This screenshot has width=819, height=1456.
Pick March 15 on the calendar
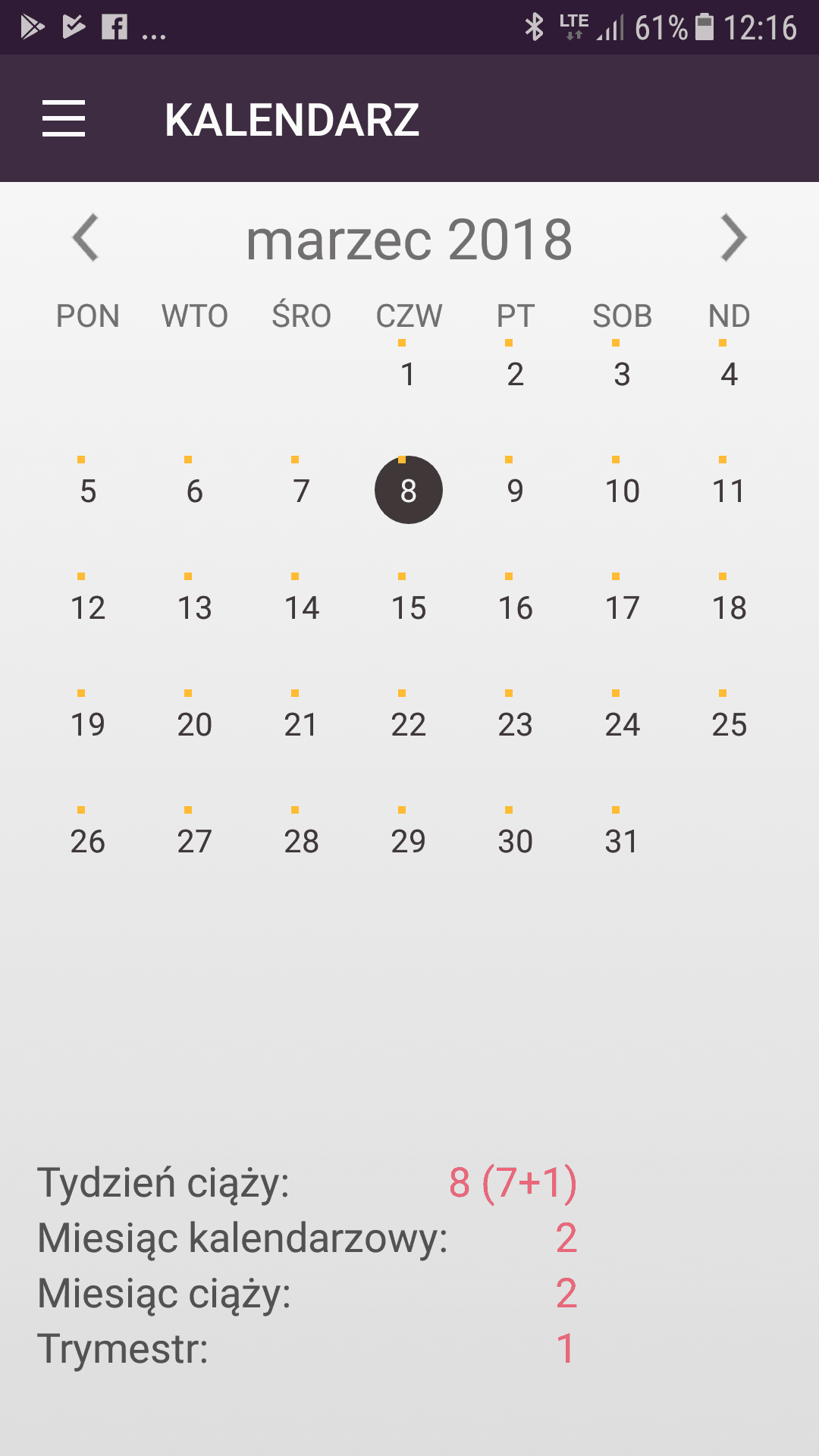[x=408, y=607]
